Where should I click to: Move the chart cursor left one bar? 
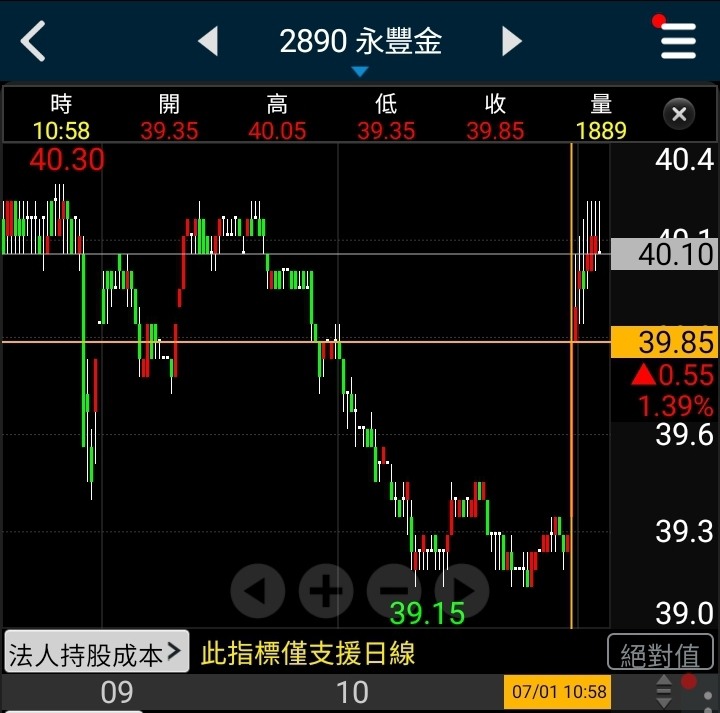[258, 591]
